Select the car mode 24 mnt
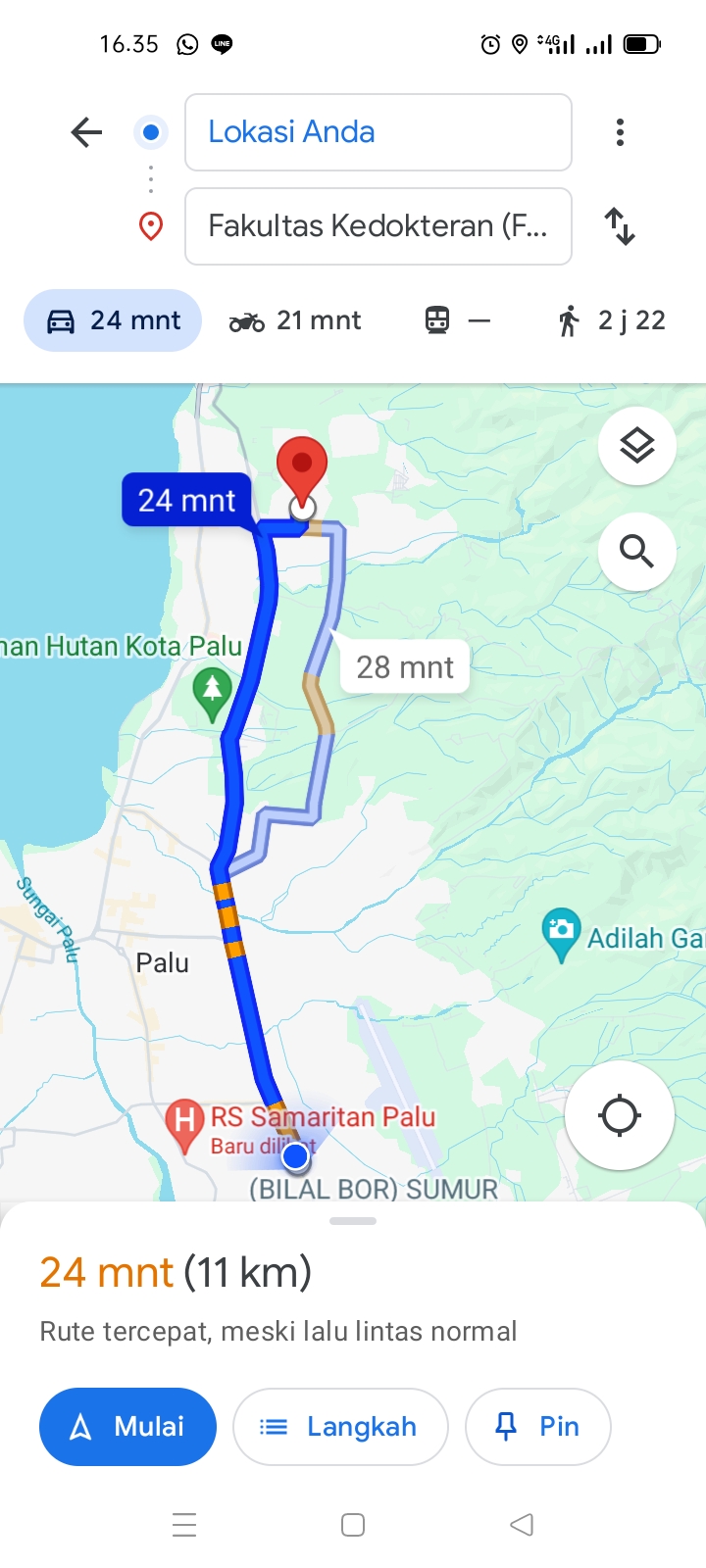 [x=113, y=320]
